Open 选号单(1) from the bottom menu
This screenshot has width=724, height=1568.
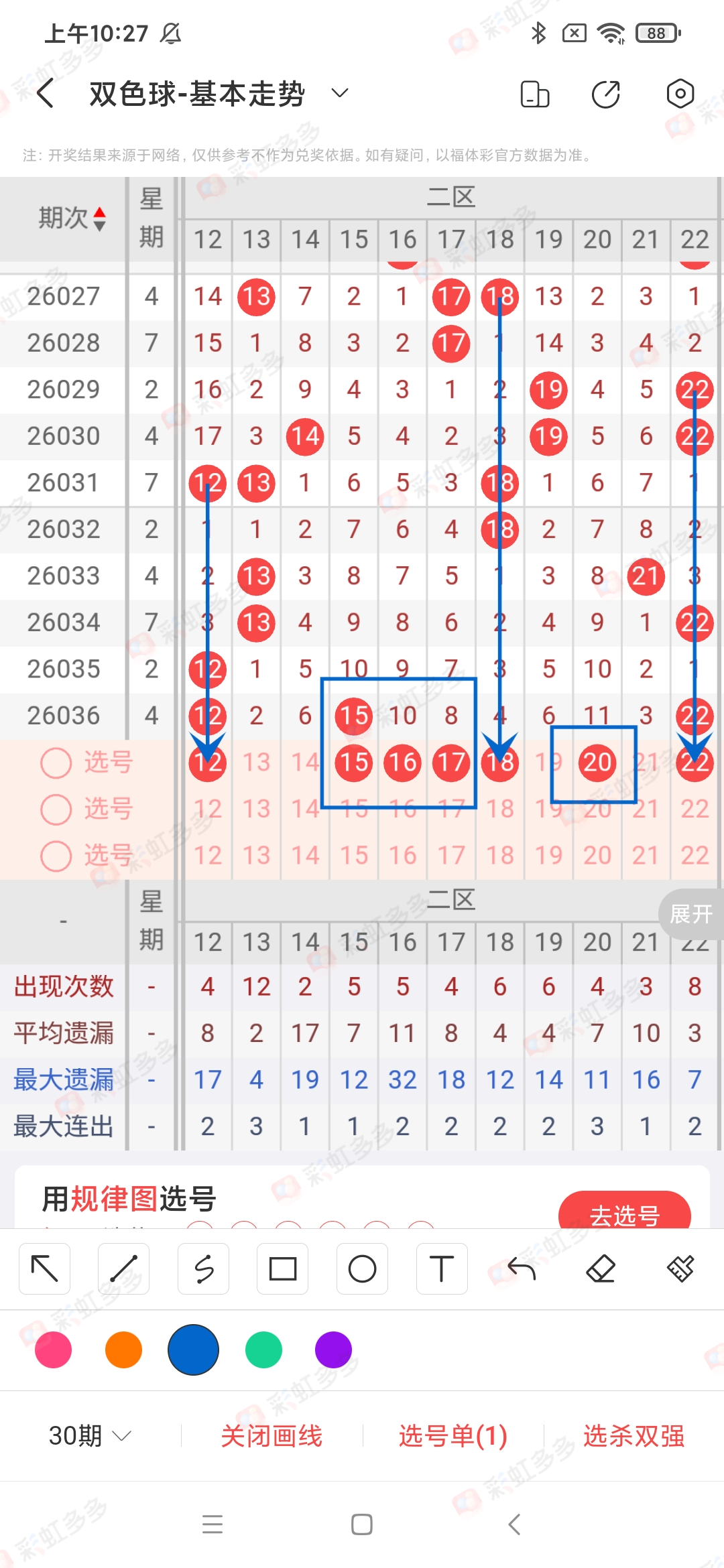pos(450,1435)
